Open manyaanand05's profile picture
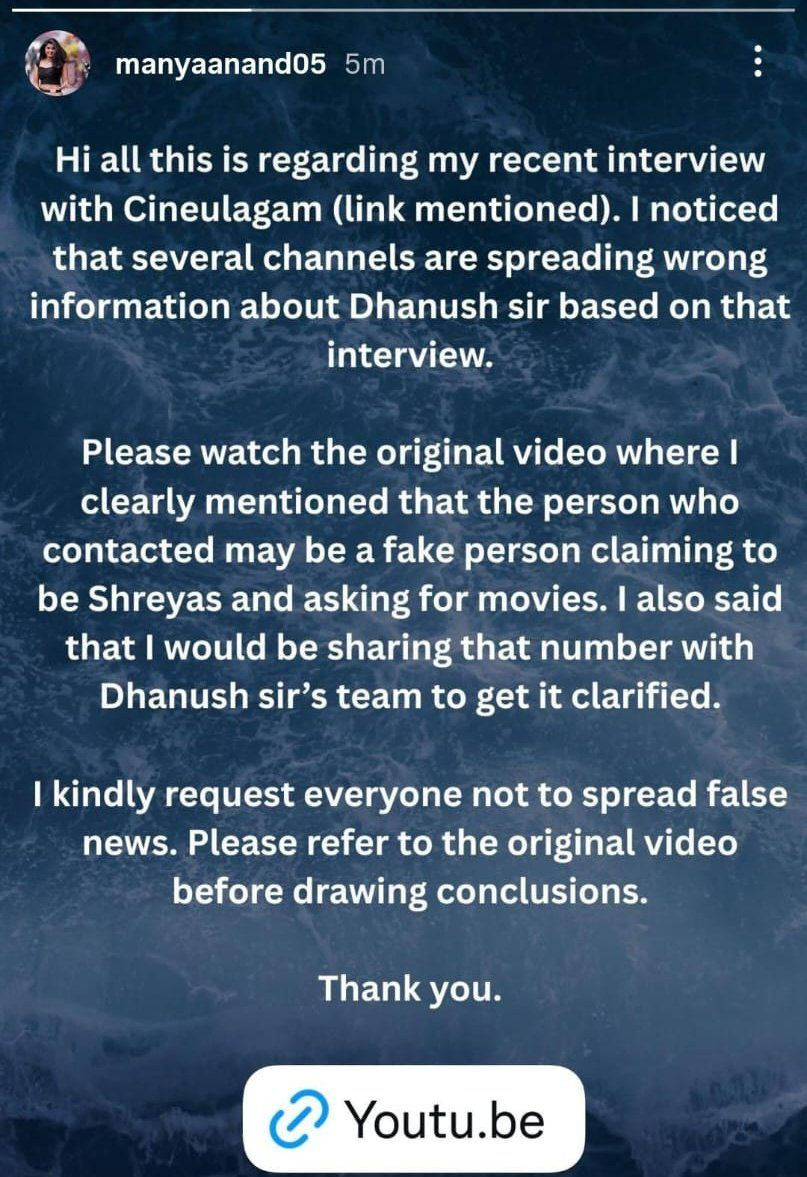 pos(60,63)
